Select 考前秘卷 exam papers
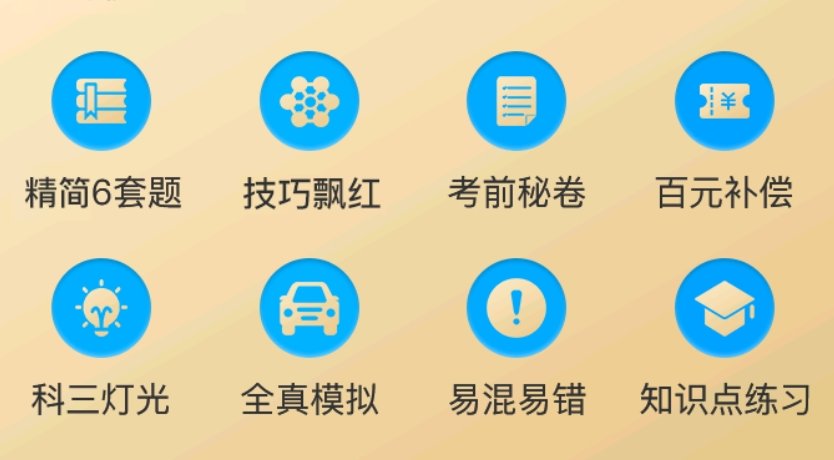 coord(516,100)
